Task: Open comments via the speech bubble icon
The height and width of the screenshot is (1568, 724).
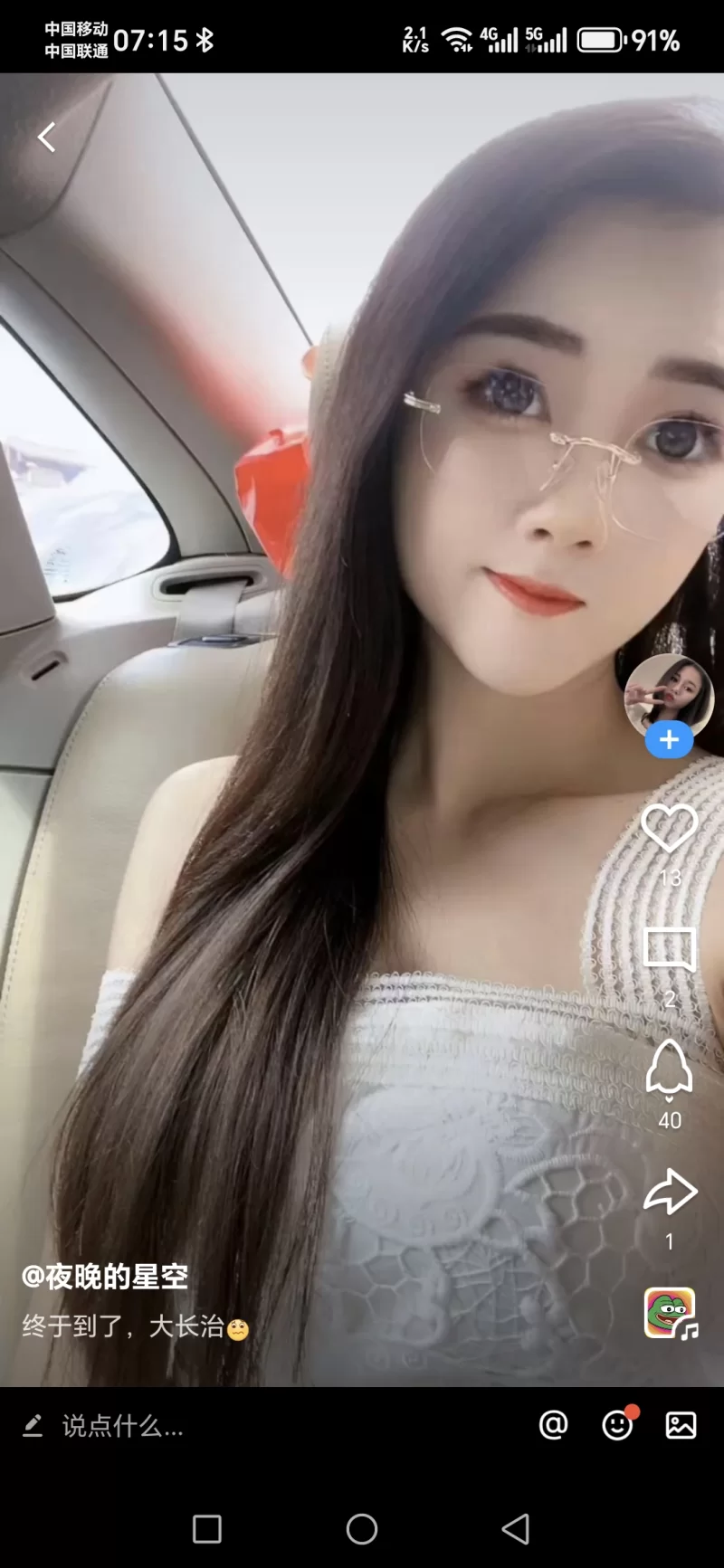Action: click(668, 948)
